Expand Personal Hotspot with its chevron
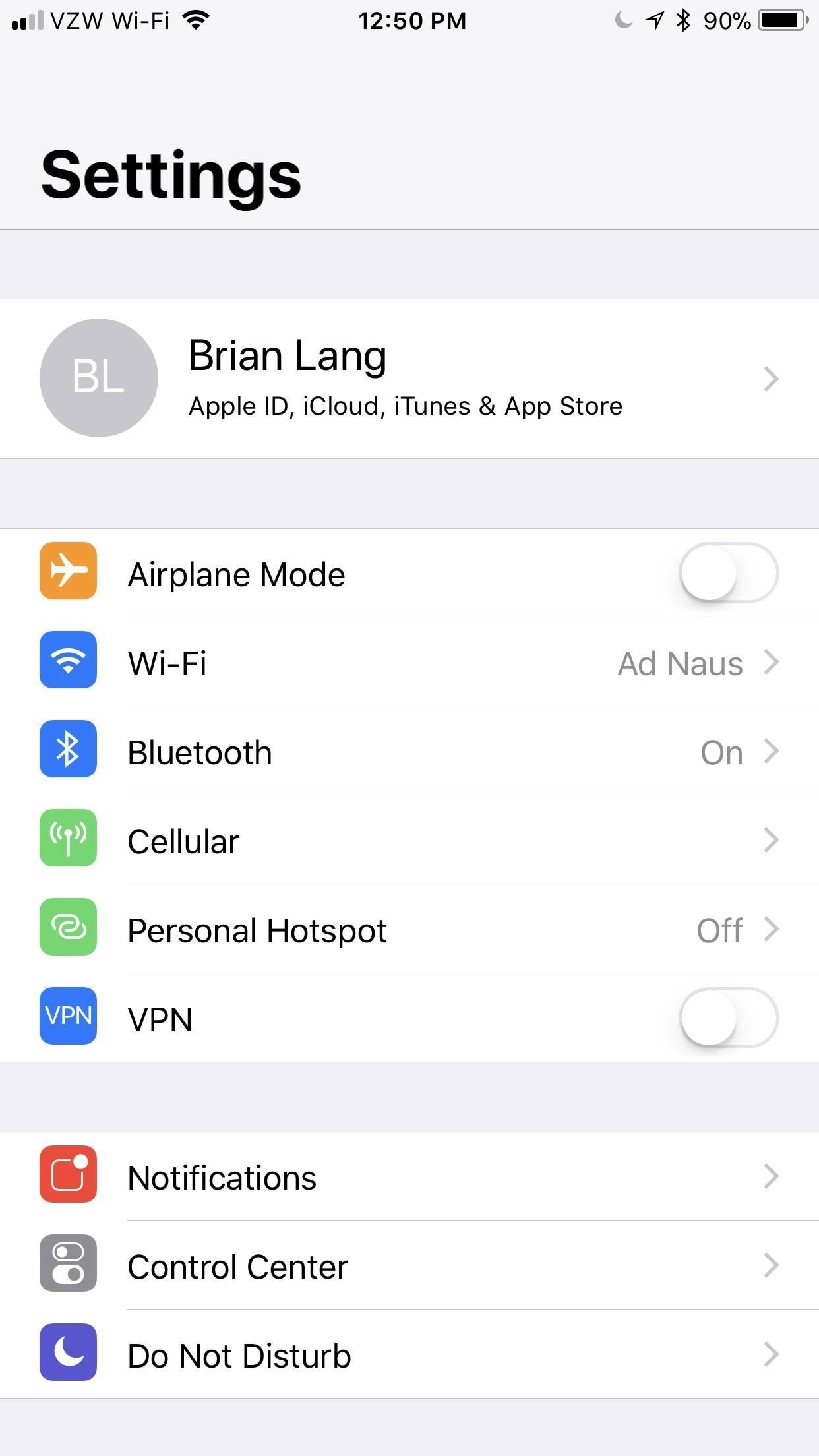819x1456 pixels. 772,930
